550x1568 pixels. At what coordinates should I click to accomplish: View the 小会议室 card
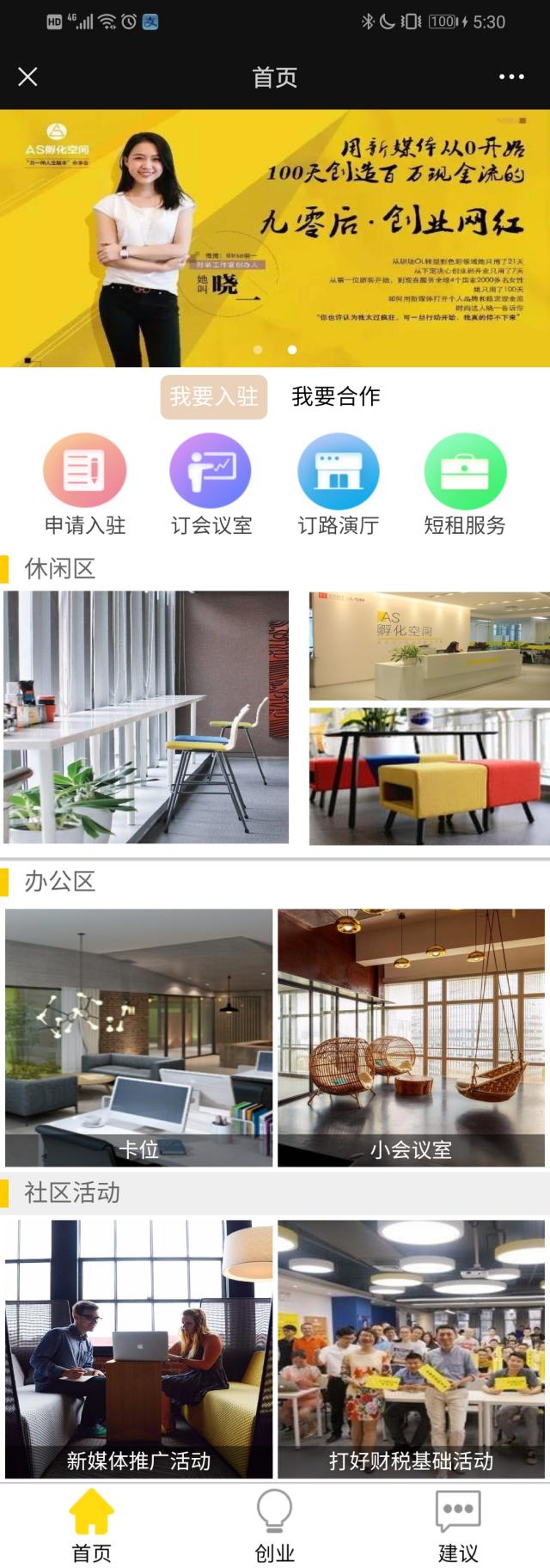pyautogui.click(x=411, y=1038)
